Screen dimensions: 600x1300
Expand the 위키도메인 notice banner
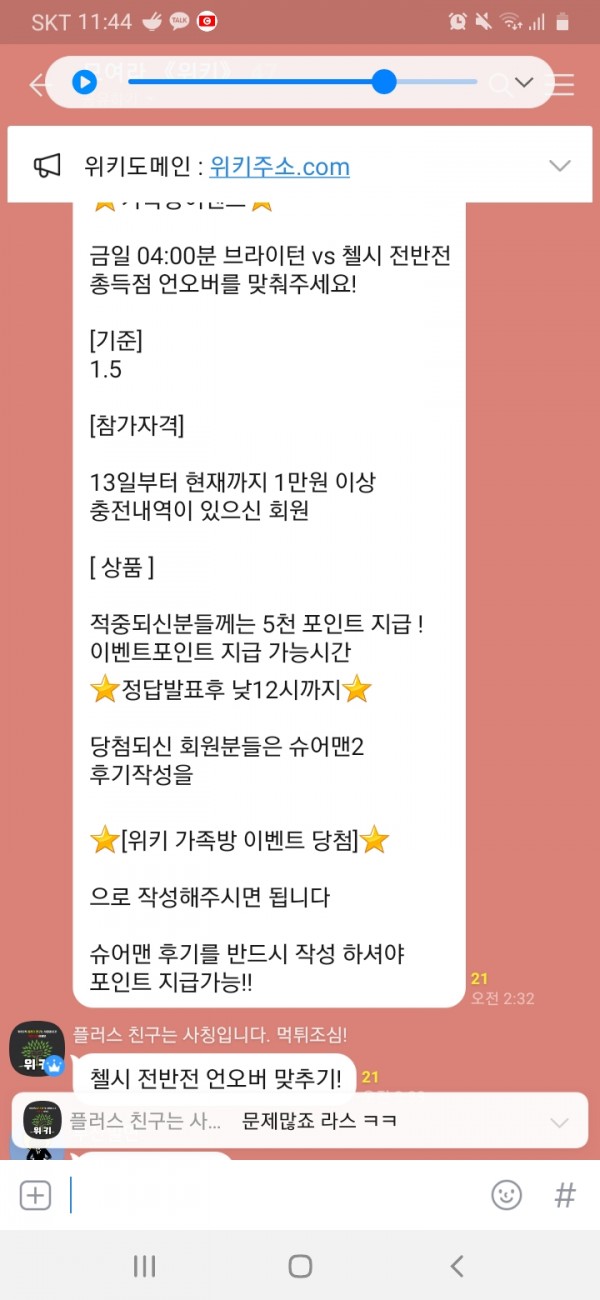(560, 166)
